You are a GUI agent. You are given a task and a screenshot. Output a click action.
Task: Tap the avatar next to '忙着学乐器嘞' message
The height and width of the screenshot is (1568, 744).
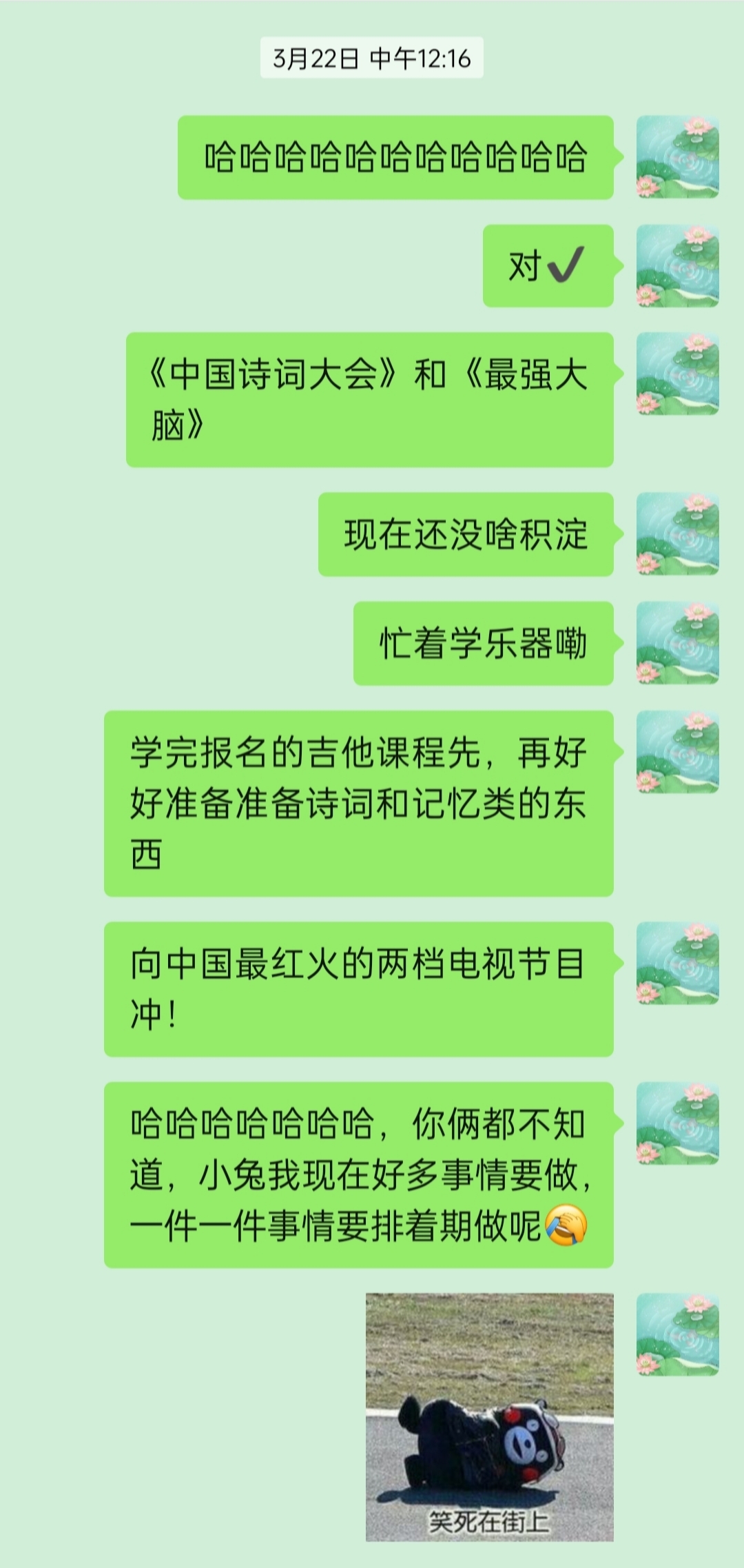click(x=677, y=643)
